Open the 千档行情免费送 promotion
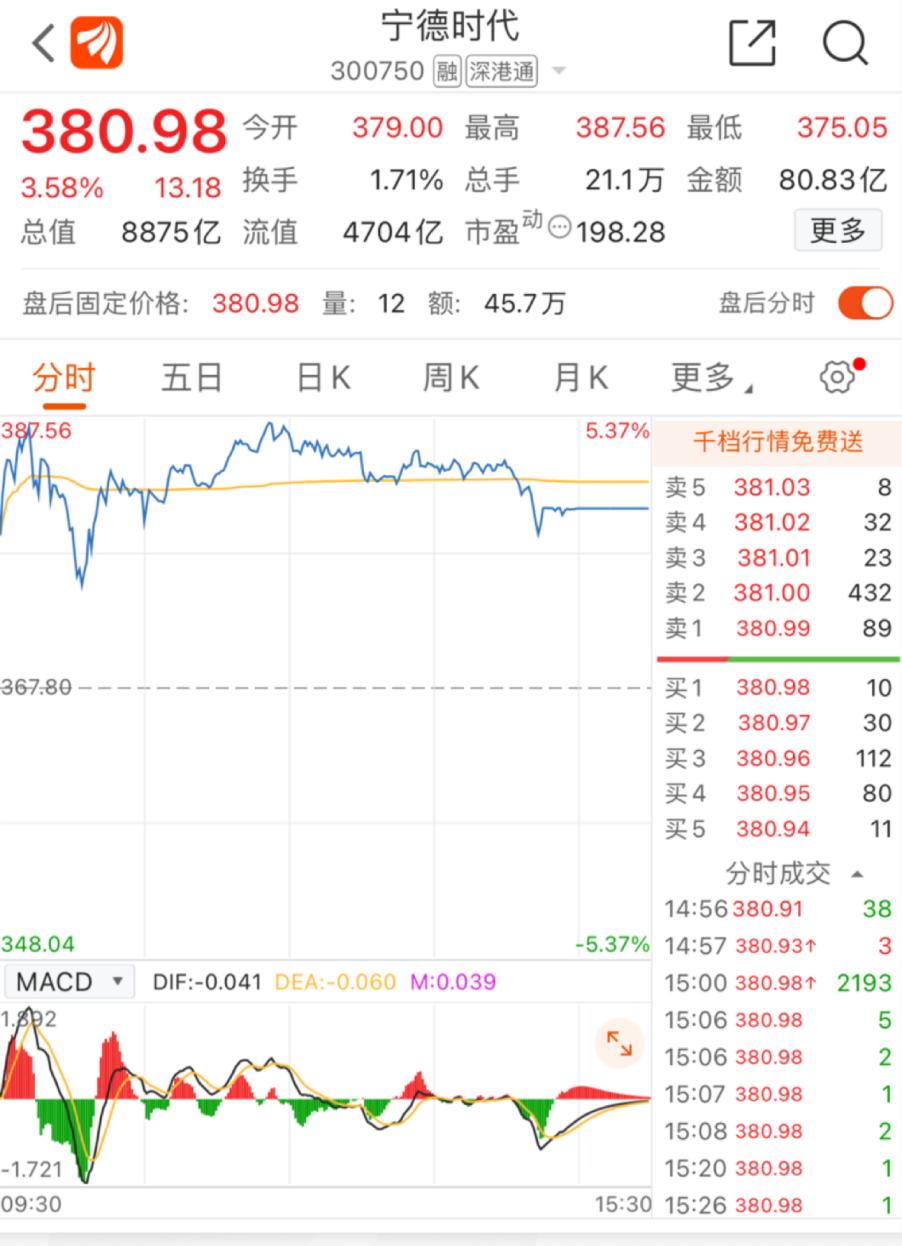 coord(777,441)
